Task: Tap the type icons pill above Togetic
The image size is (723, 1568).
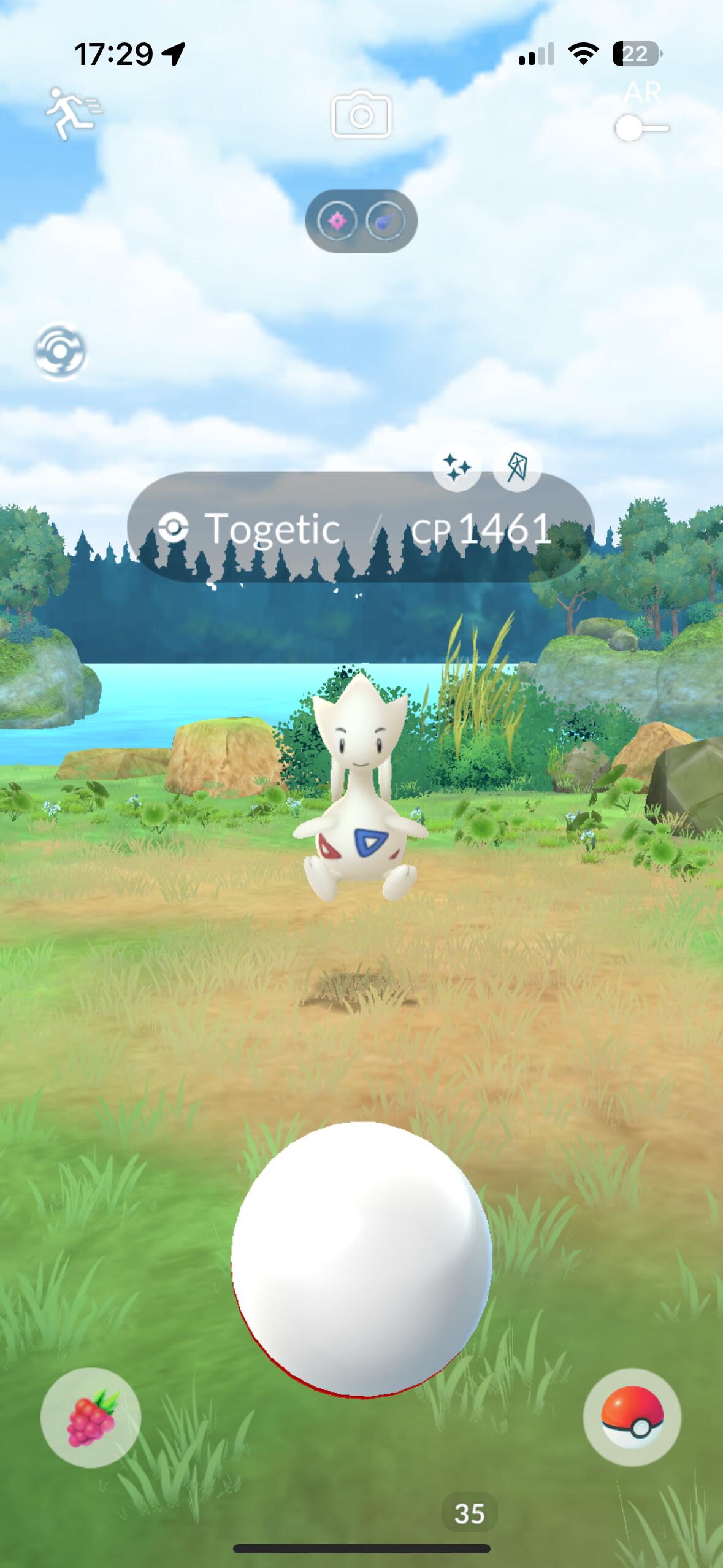Action: pos(361,221)
